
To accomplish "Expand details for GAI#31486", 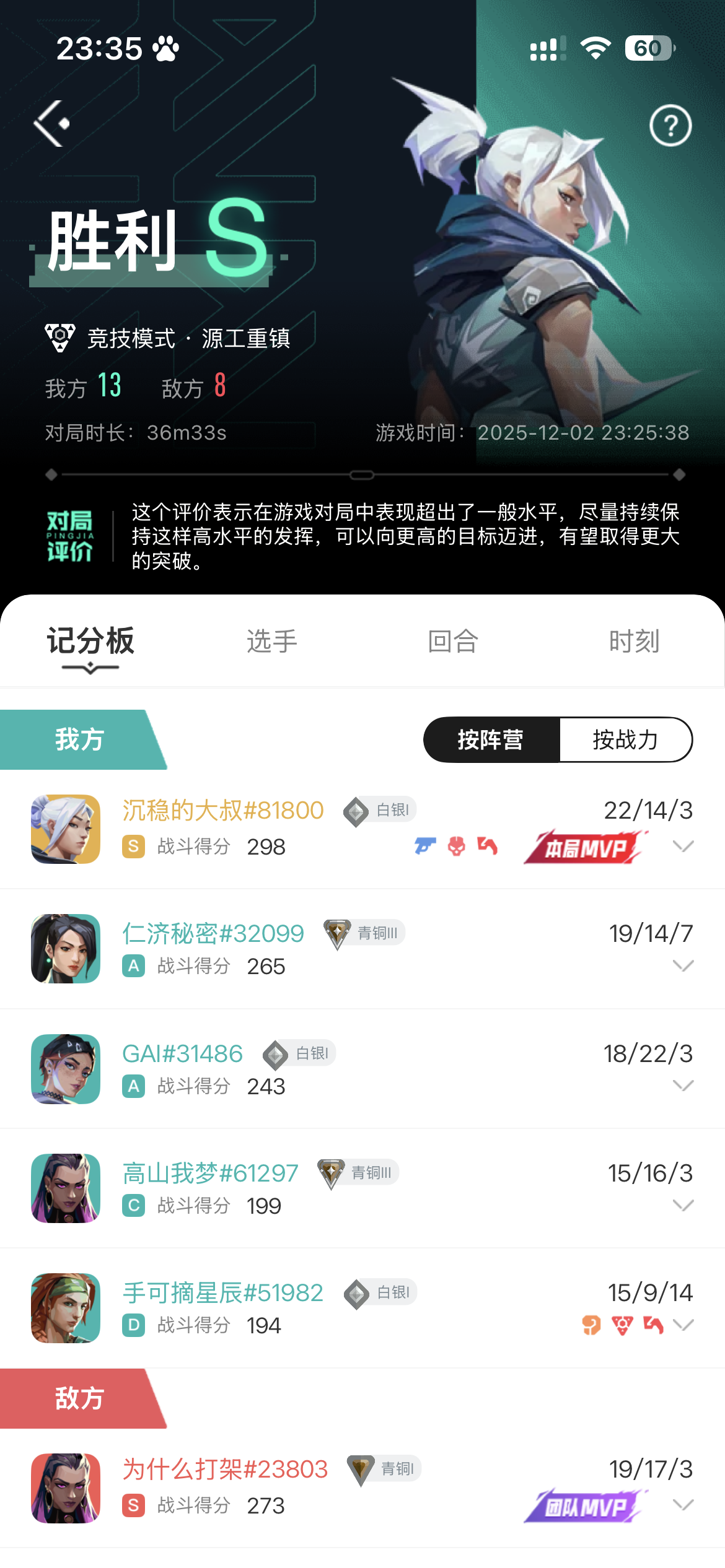I will [x=683, y=1085].
